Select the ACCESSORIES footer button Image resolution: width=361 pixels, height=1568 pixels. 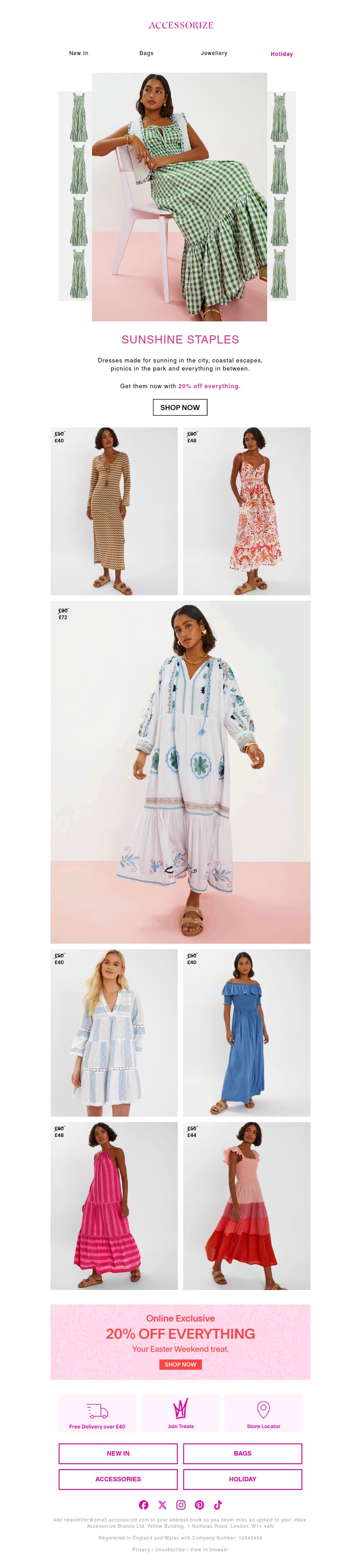(x=118, y=1479)
